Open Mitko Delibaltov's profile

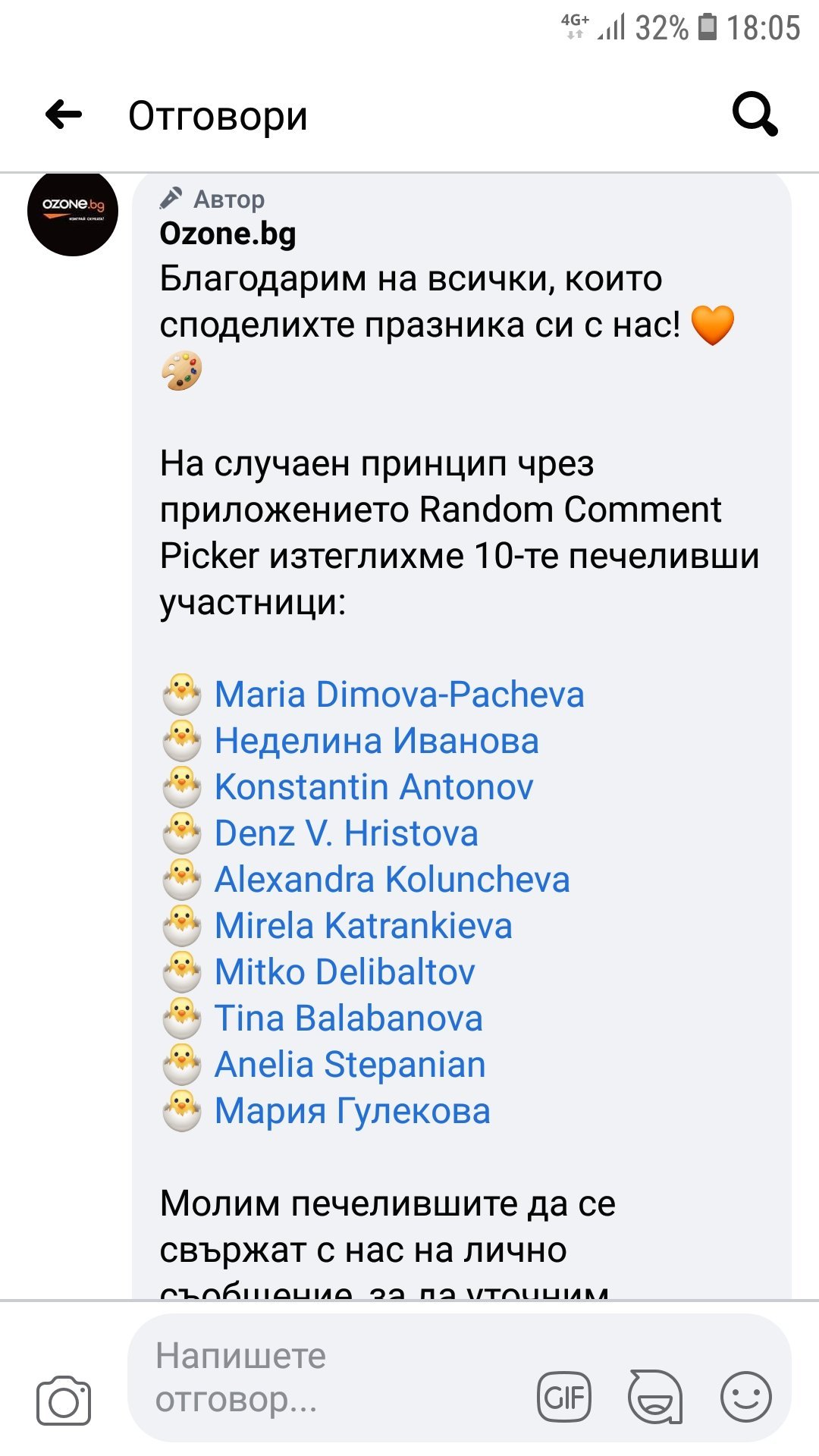click(345, 972)
